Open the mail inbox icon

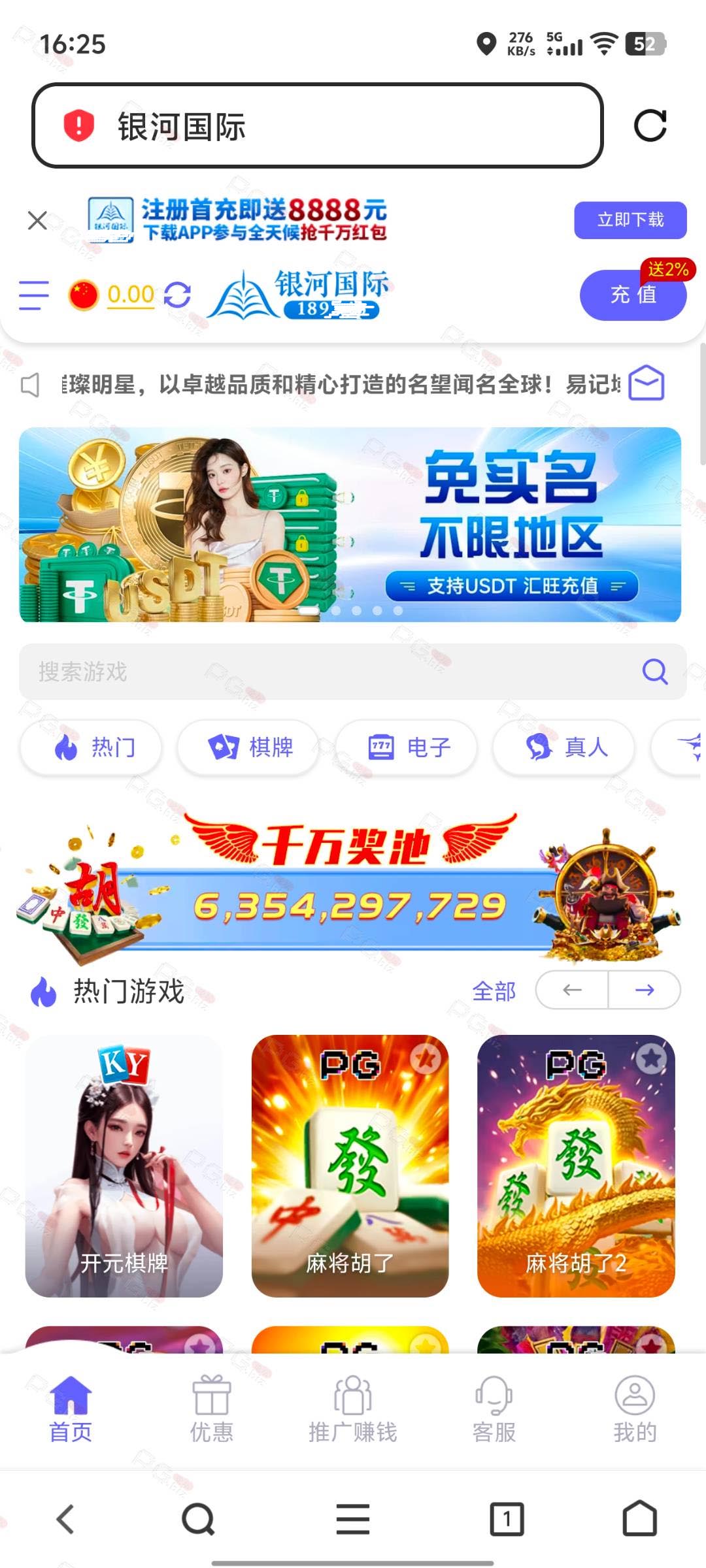[647, 383]
